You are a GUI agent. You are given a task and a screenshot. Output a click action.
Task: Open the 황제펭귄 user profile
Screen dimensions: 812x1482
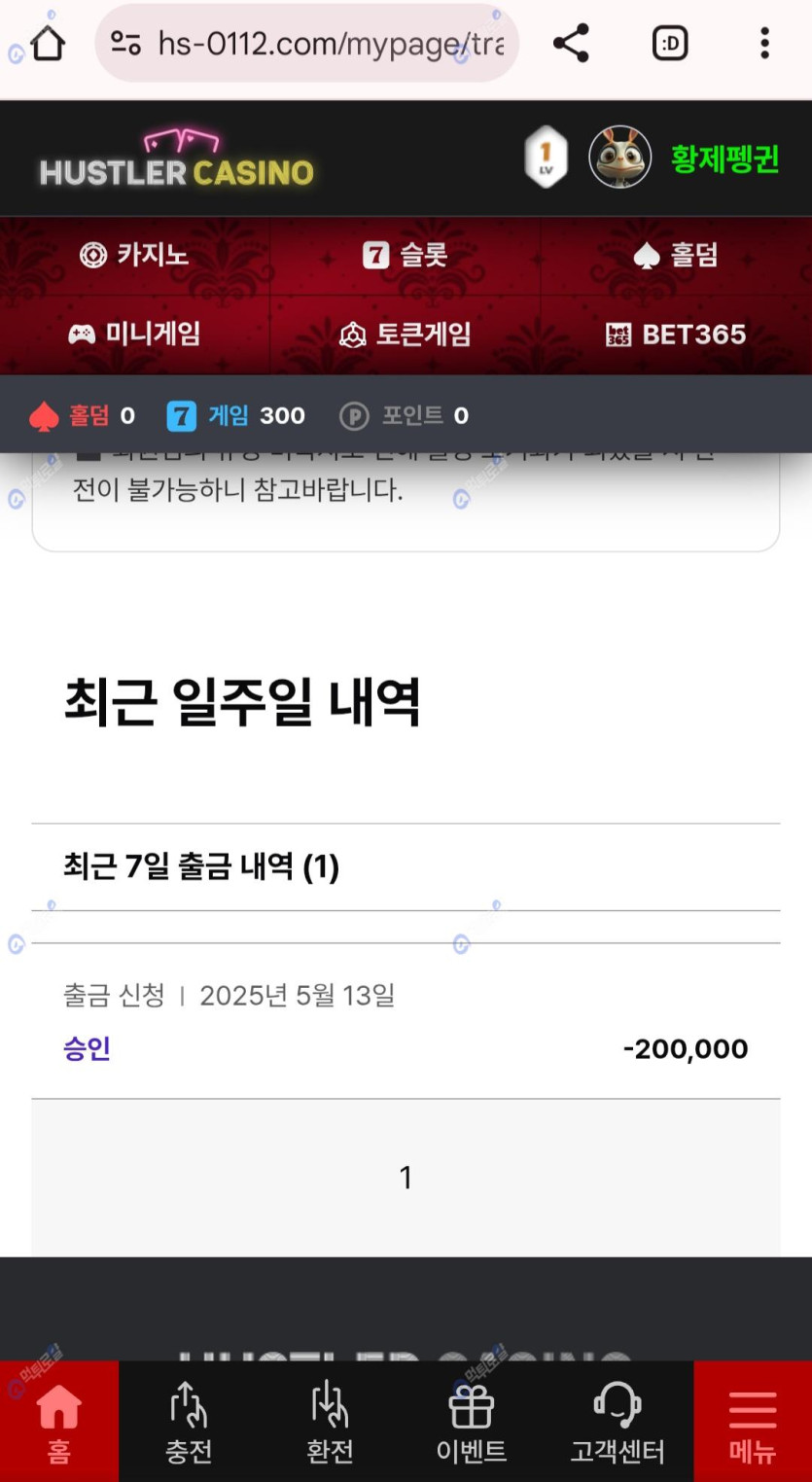[724, 159]
